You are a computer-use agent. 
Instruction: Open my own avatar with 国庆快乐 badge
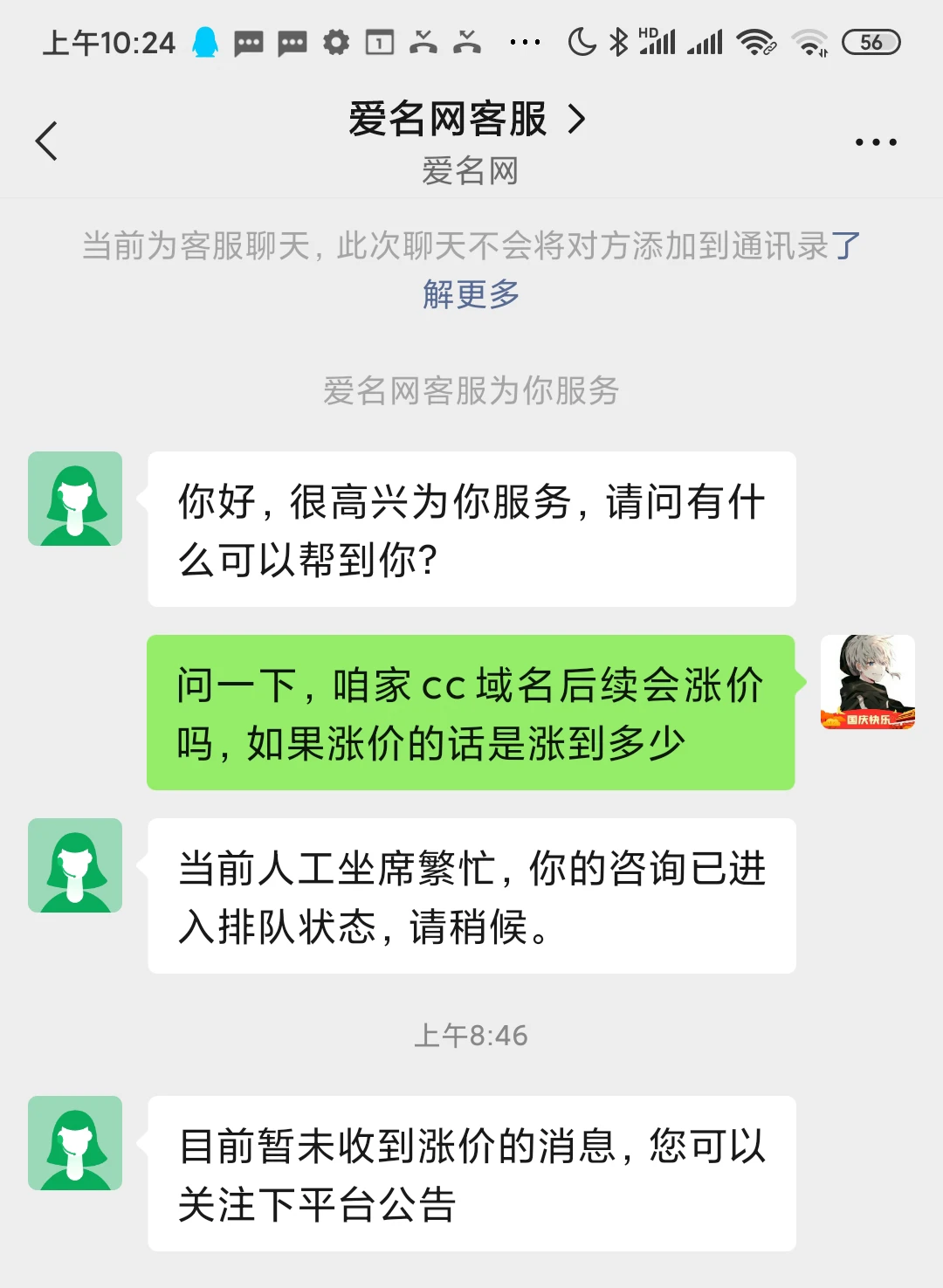(x=867, y=682)
